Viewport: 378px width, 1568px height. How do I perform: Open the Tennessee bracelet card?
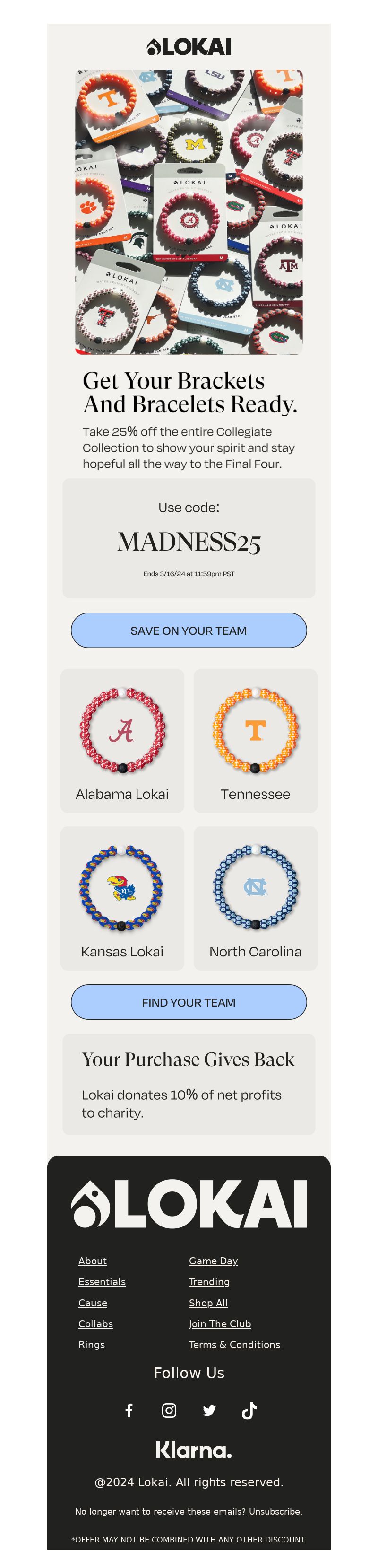tap(255, 740)
